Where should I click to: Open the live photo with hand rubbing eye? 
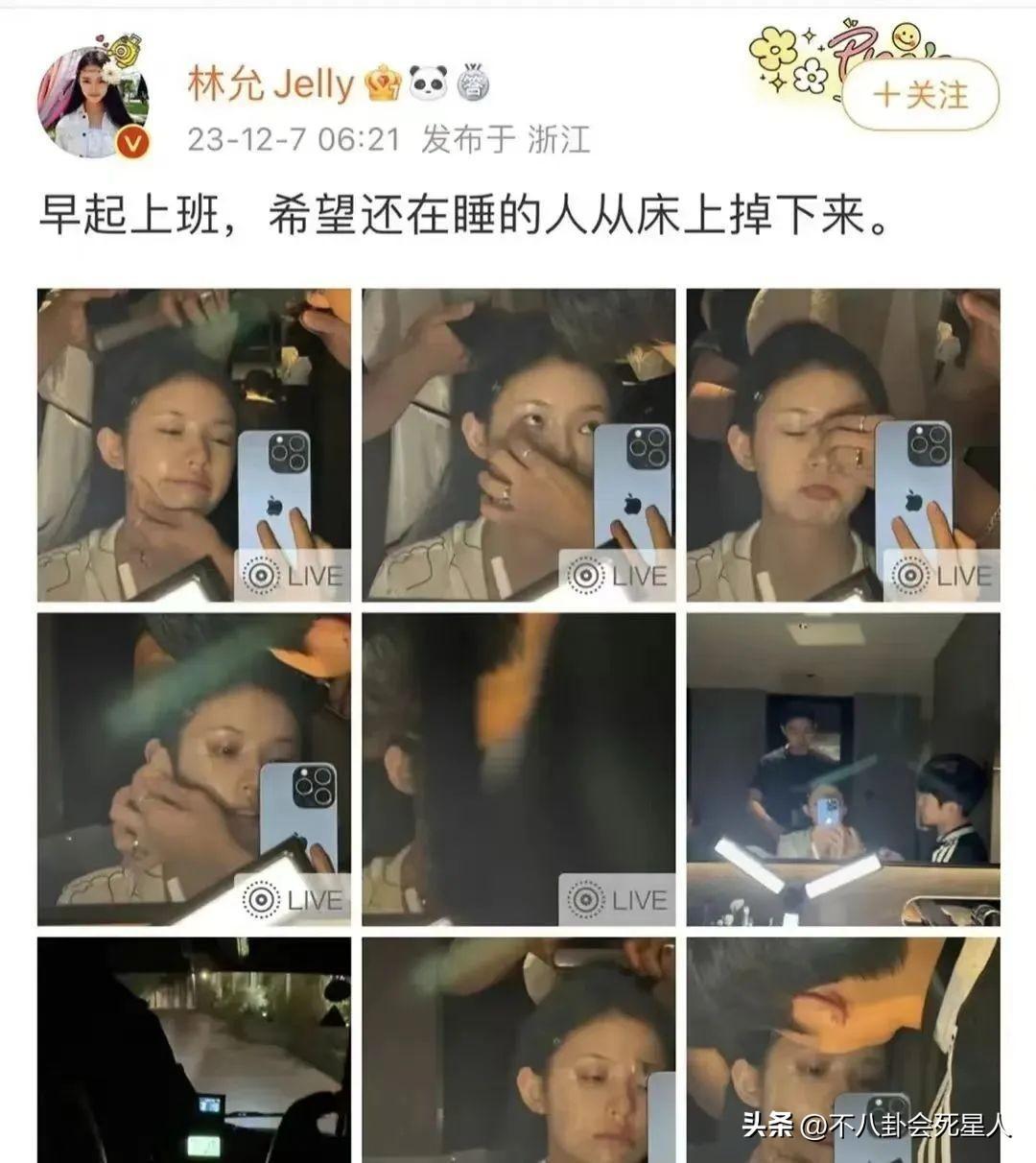pyautogui.click(x=843, y=445)
